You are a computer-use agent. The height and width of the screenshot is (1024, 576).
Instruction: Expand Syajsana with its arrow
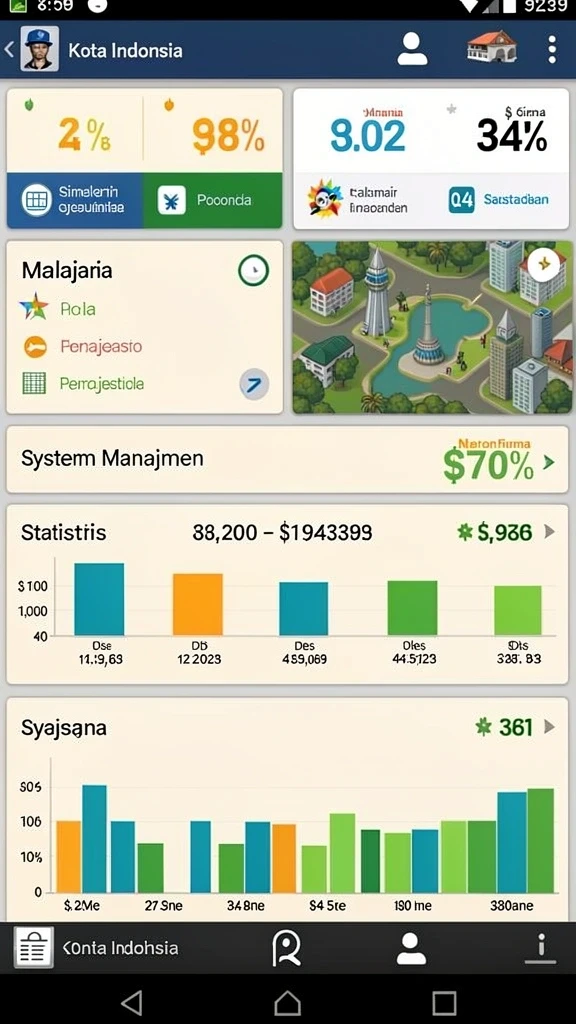coord(549,727)
